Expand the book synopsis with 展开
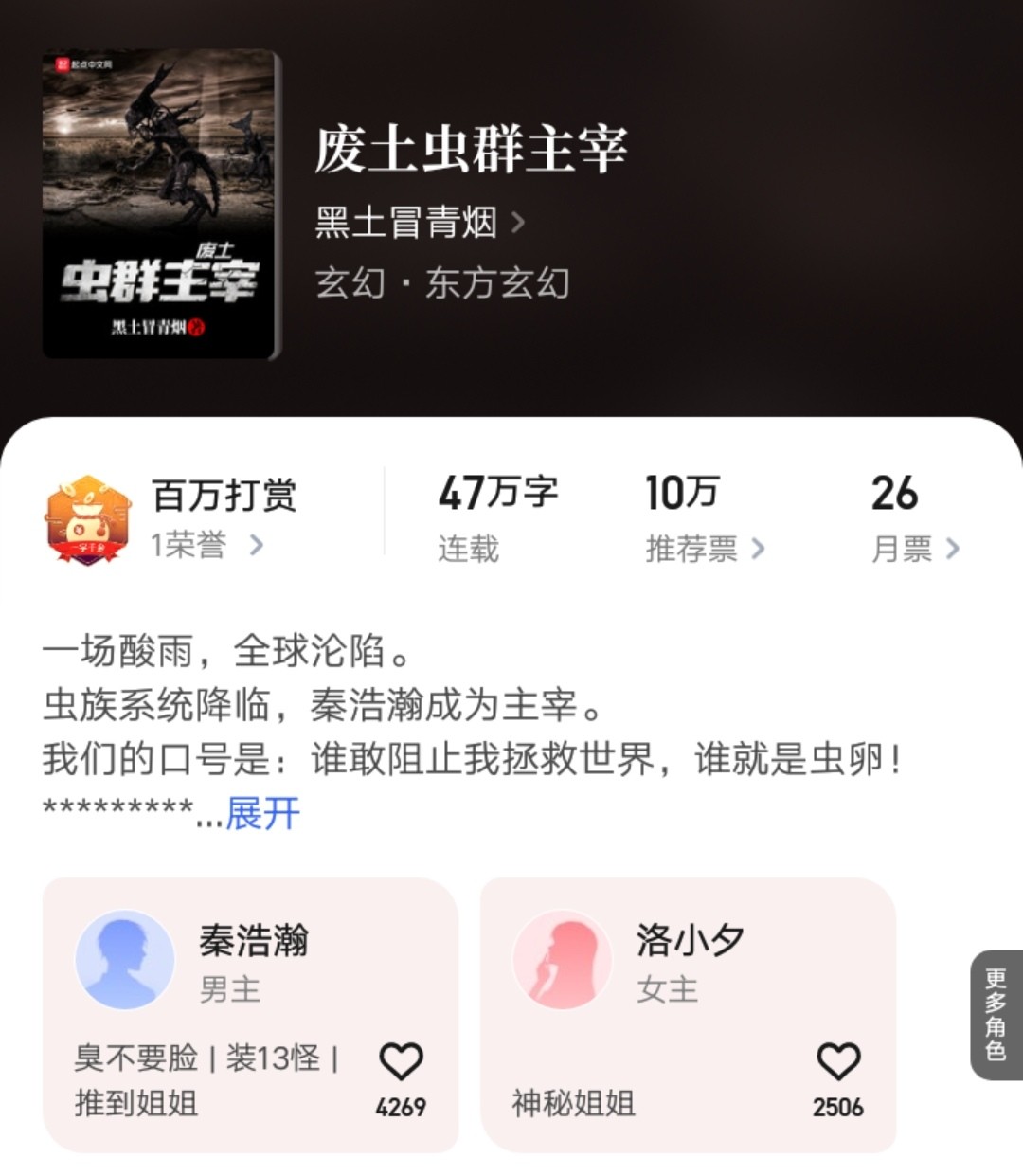 (x=262, y=813)
